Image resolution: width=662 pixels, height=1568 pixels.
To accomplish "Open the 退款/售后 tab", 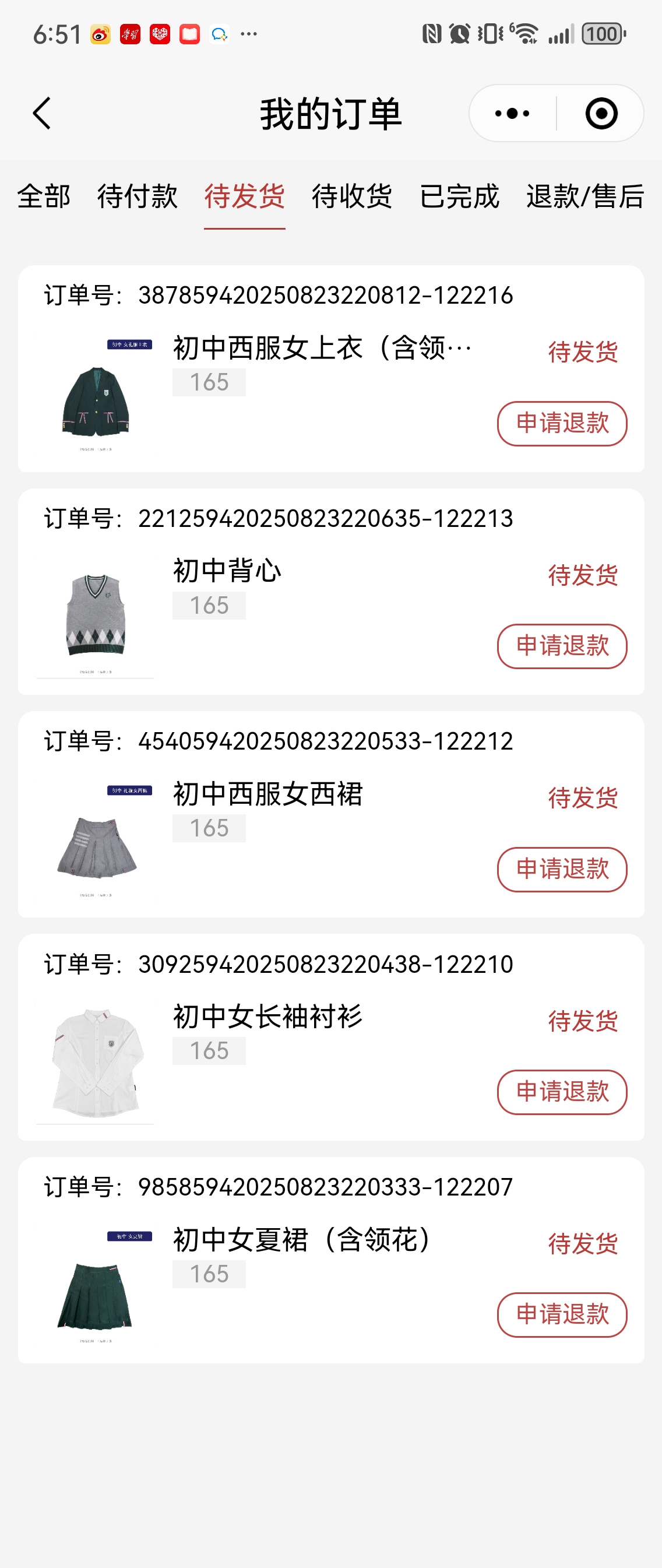I will pyautogui.click(x=584, y=196).
